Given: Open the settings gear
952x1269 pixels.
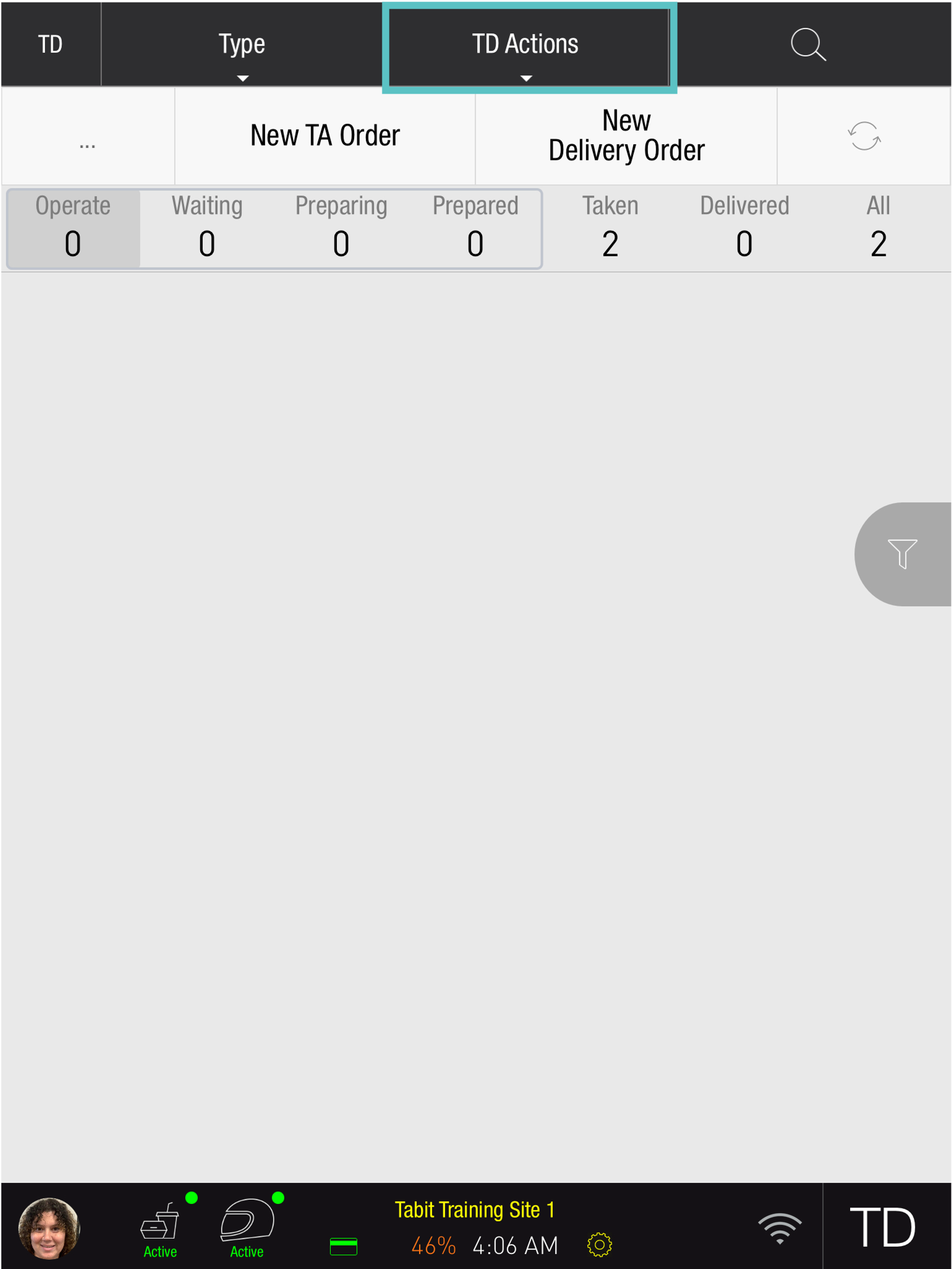Looking at the screenshot, I should pyautogui.click(x=599, y=1246).
